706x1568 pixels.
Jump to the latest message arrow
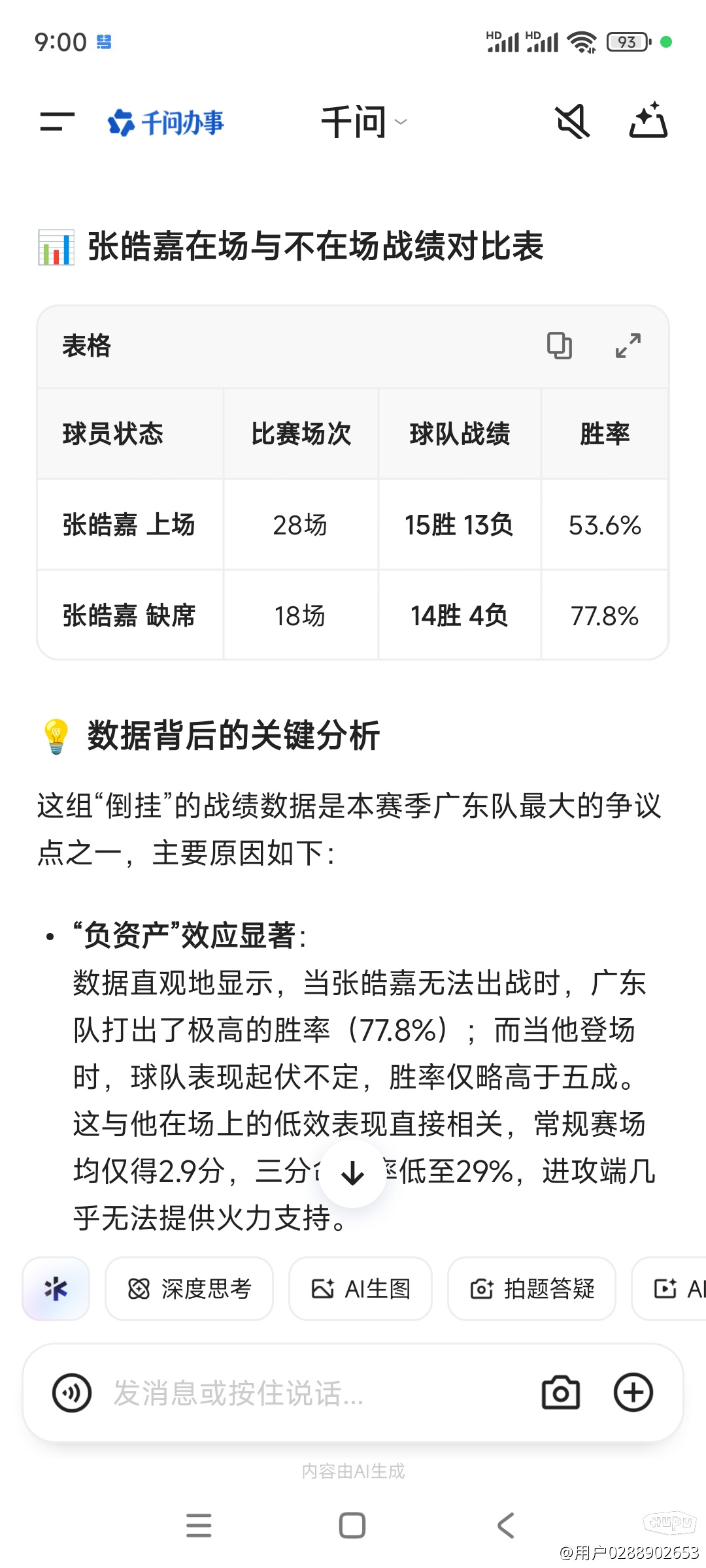pyautogui.click(x=353, y=1173)
